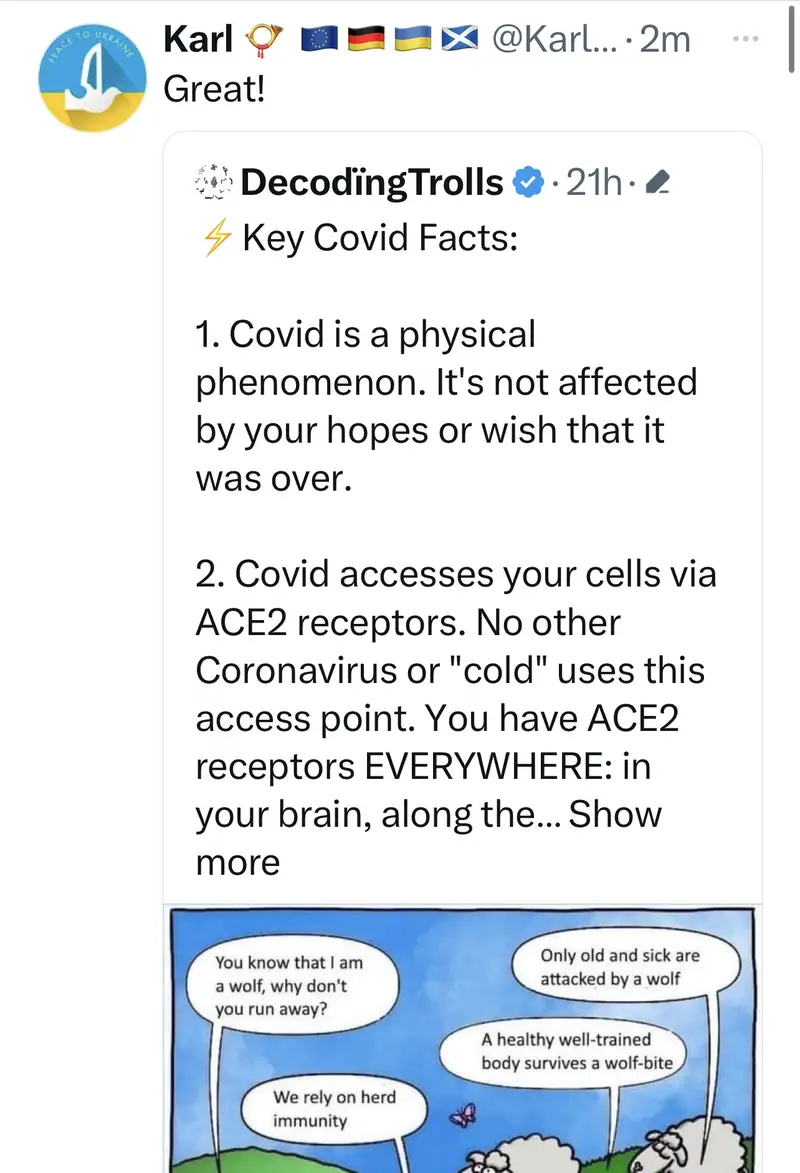Open Karl's profile from the display name
The height and width of the screenshot is (1173, 800).
[x=198, y=39]
